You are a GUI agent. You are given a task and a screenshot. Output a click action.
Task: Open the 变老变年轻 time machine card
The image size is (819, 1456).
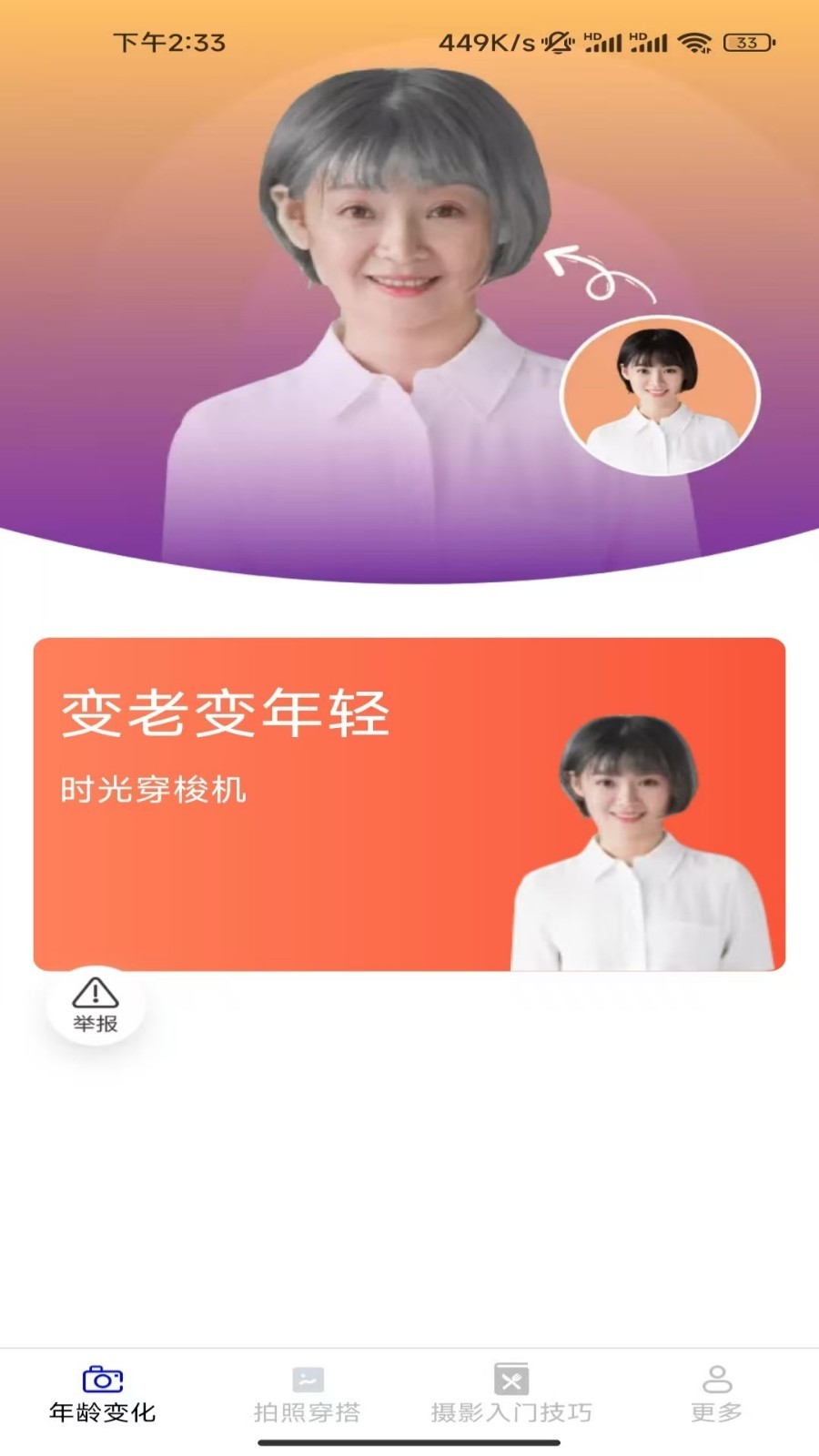coord(409,804)
